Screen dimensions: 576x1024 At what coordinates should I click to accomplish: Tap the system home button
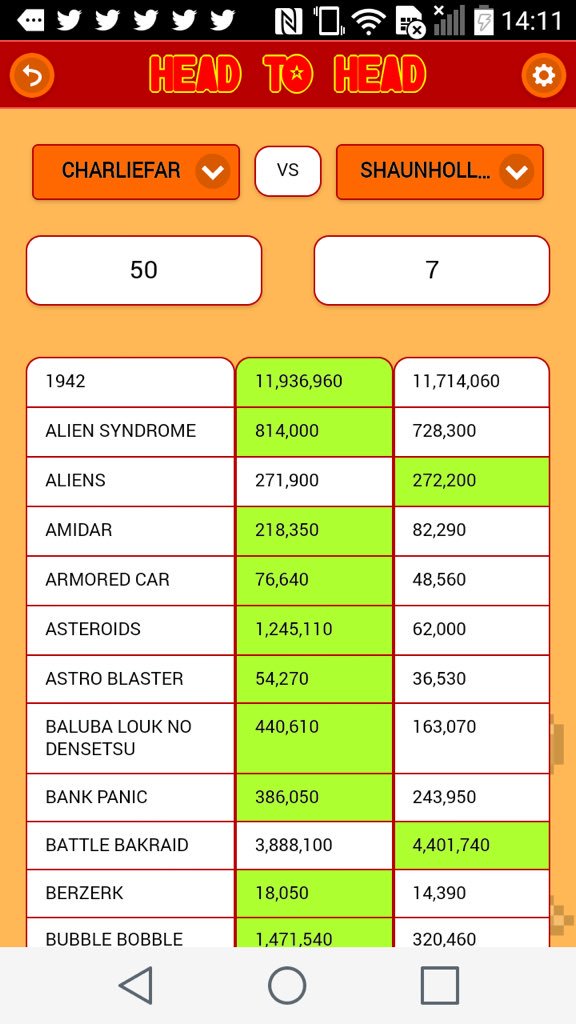[287, 985]
